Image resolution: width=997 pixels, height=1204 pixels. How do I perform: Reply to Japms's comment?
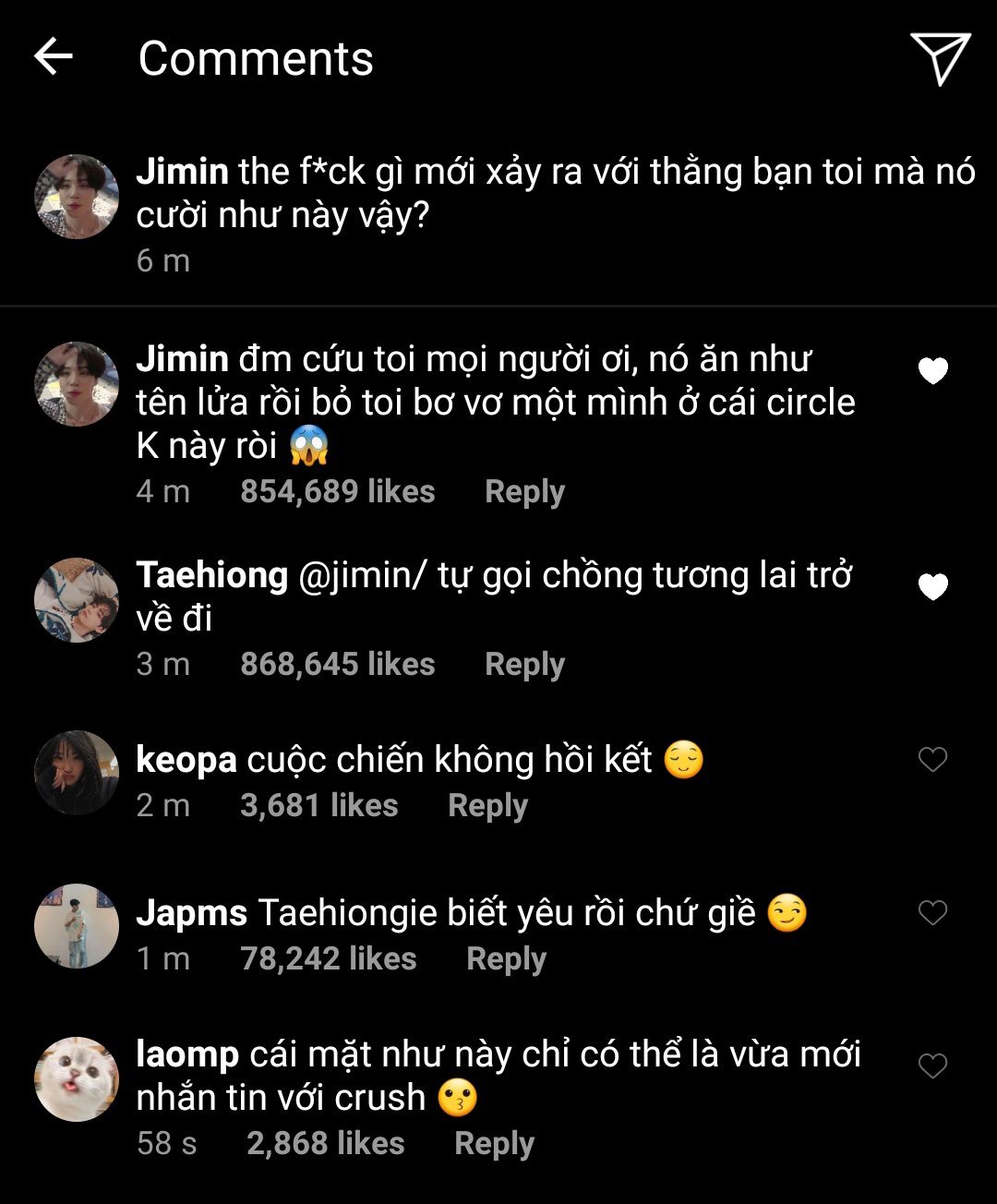506,958
